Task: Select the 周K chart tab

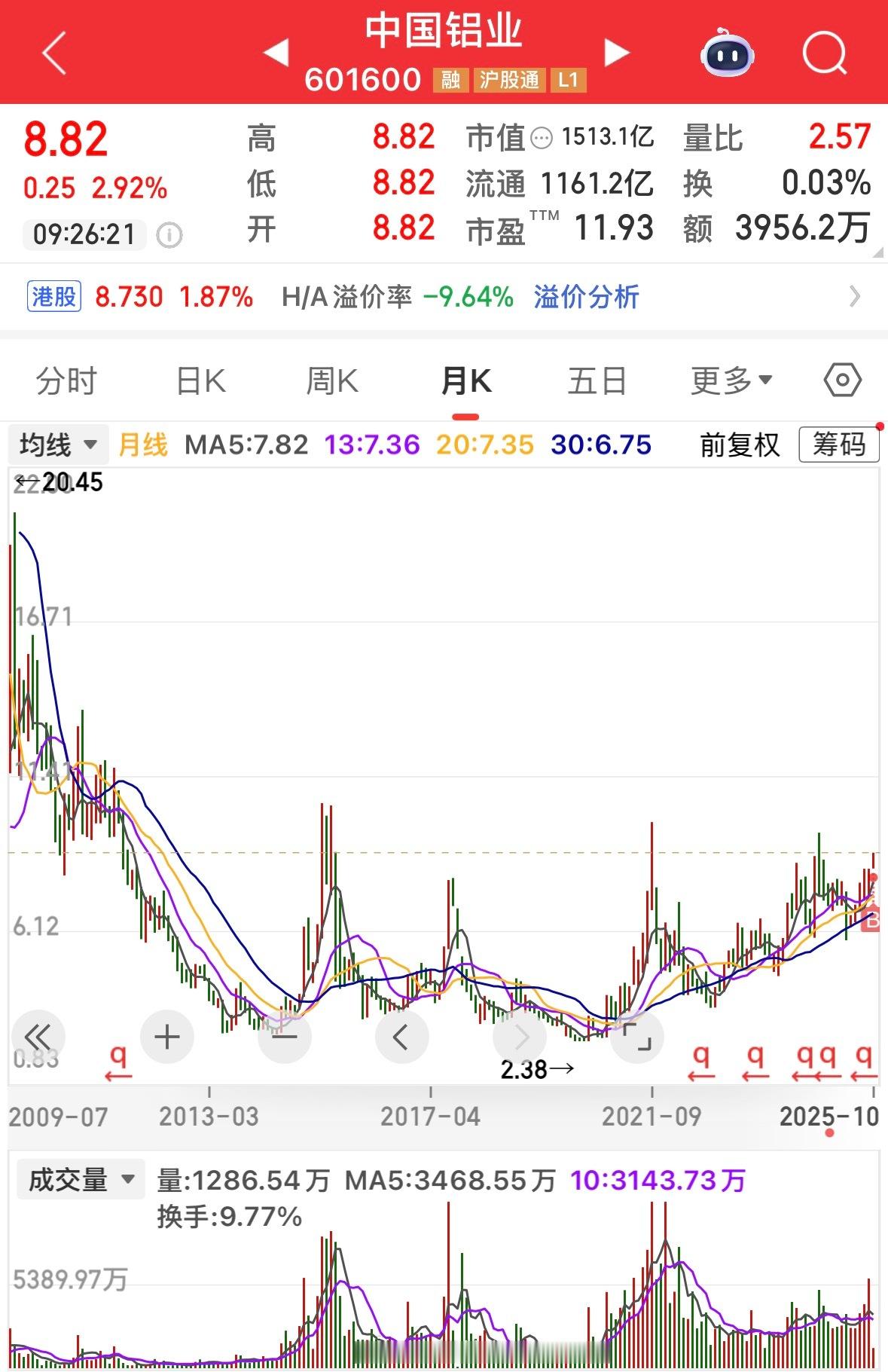Action: [332, 381]
